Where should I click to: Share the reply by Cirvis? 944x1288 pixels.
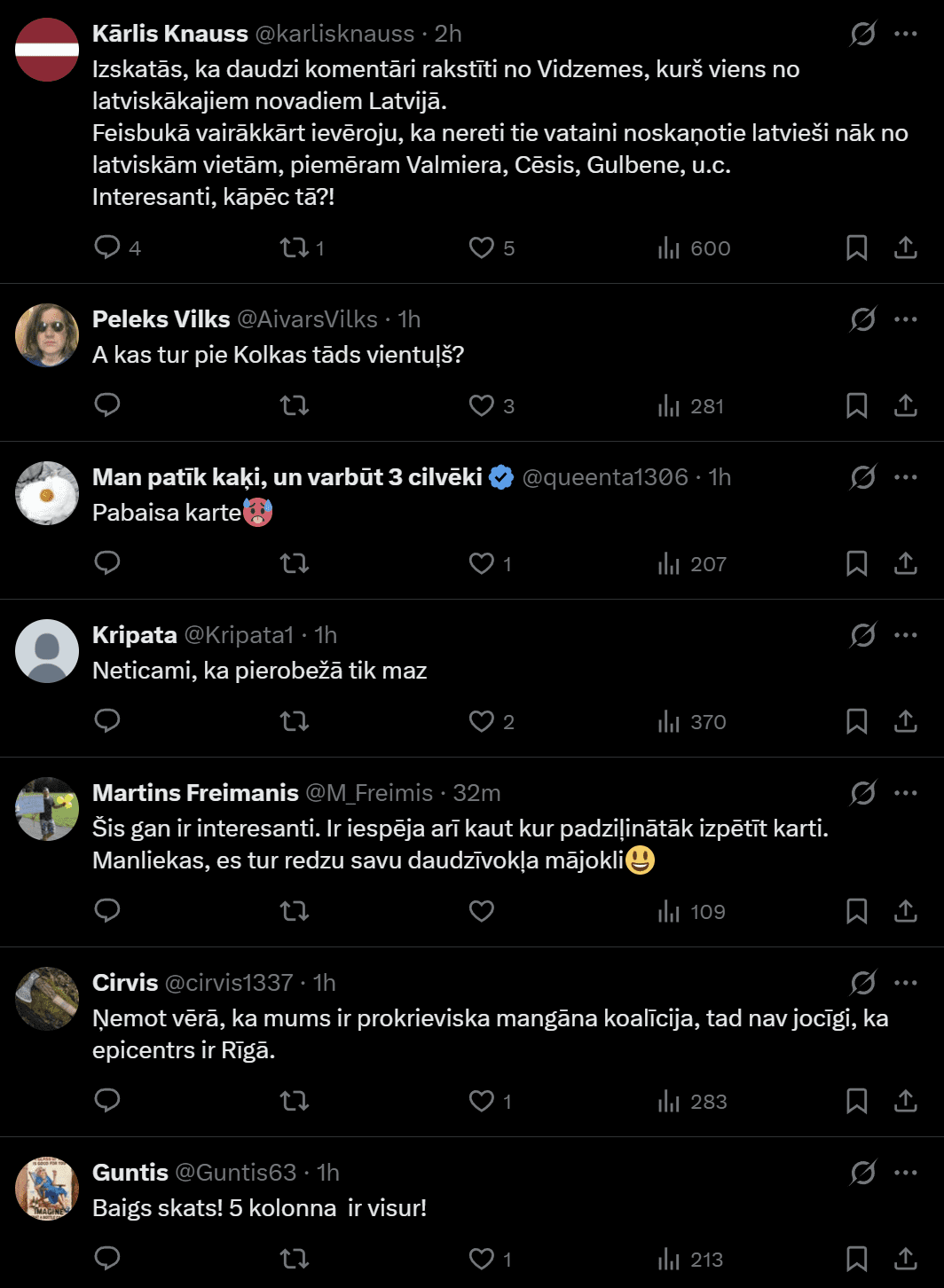(x=905, y=1101)
